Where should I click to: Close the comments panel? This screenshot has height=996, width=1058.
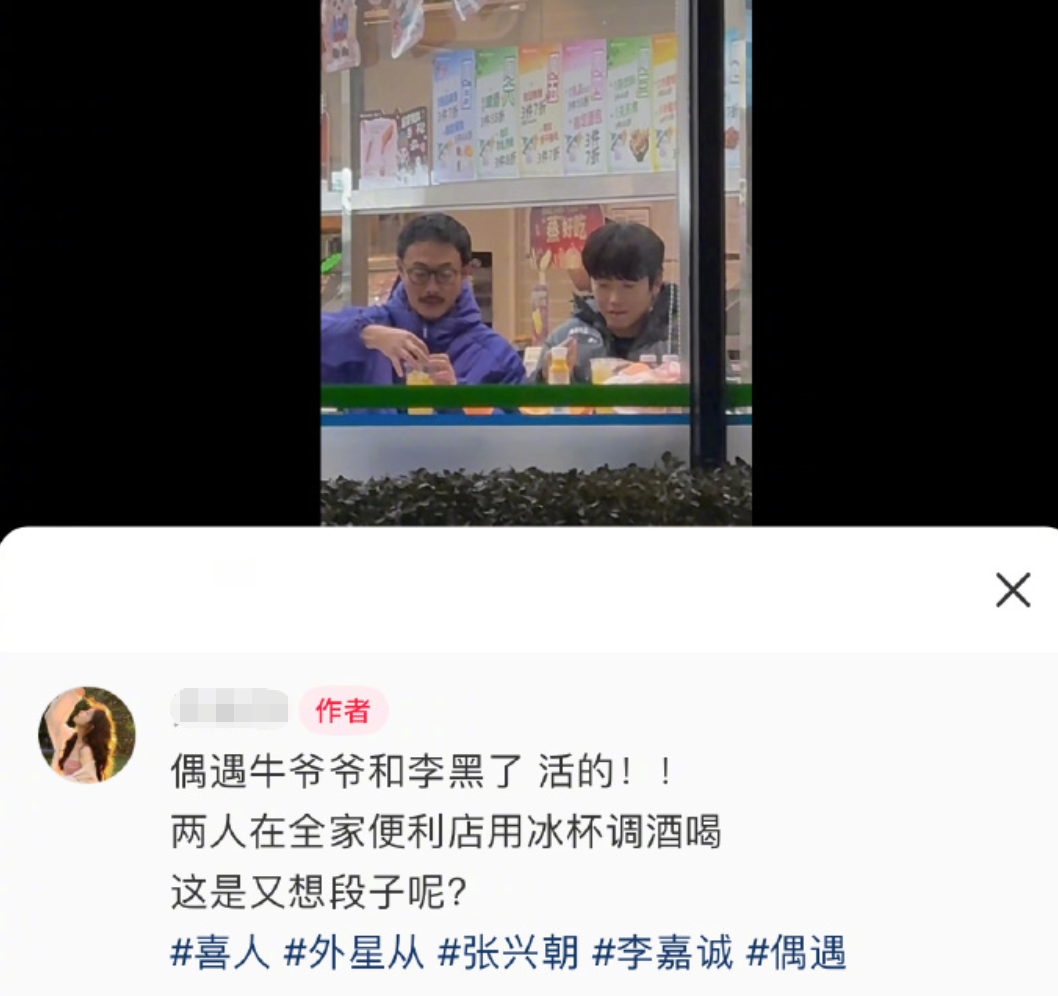click(x=1012, y=591)
